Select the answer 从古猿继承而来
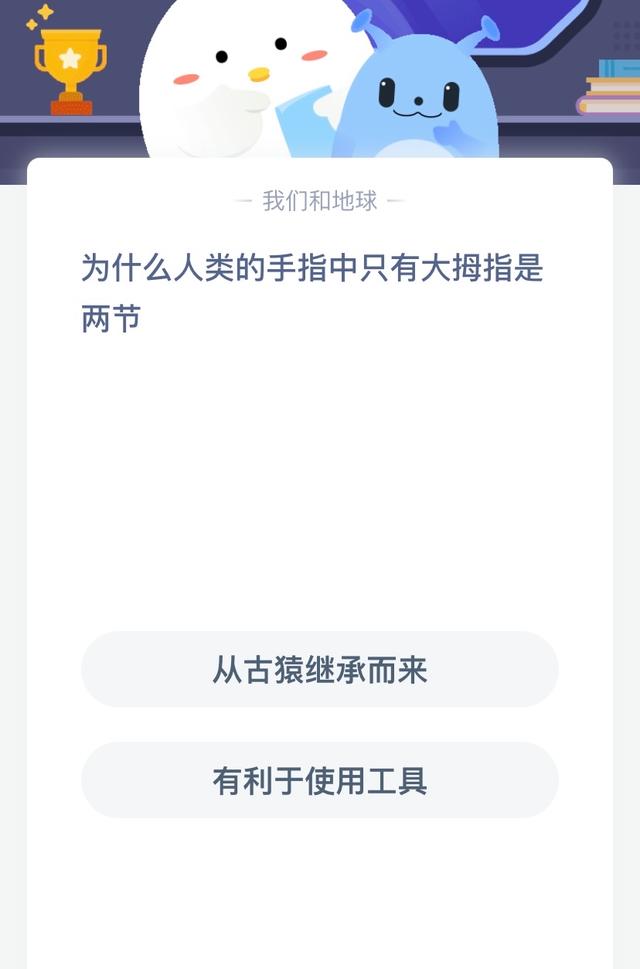This screenshot has width=640, height=969. tap(319, 669)
